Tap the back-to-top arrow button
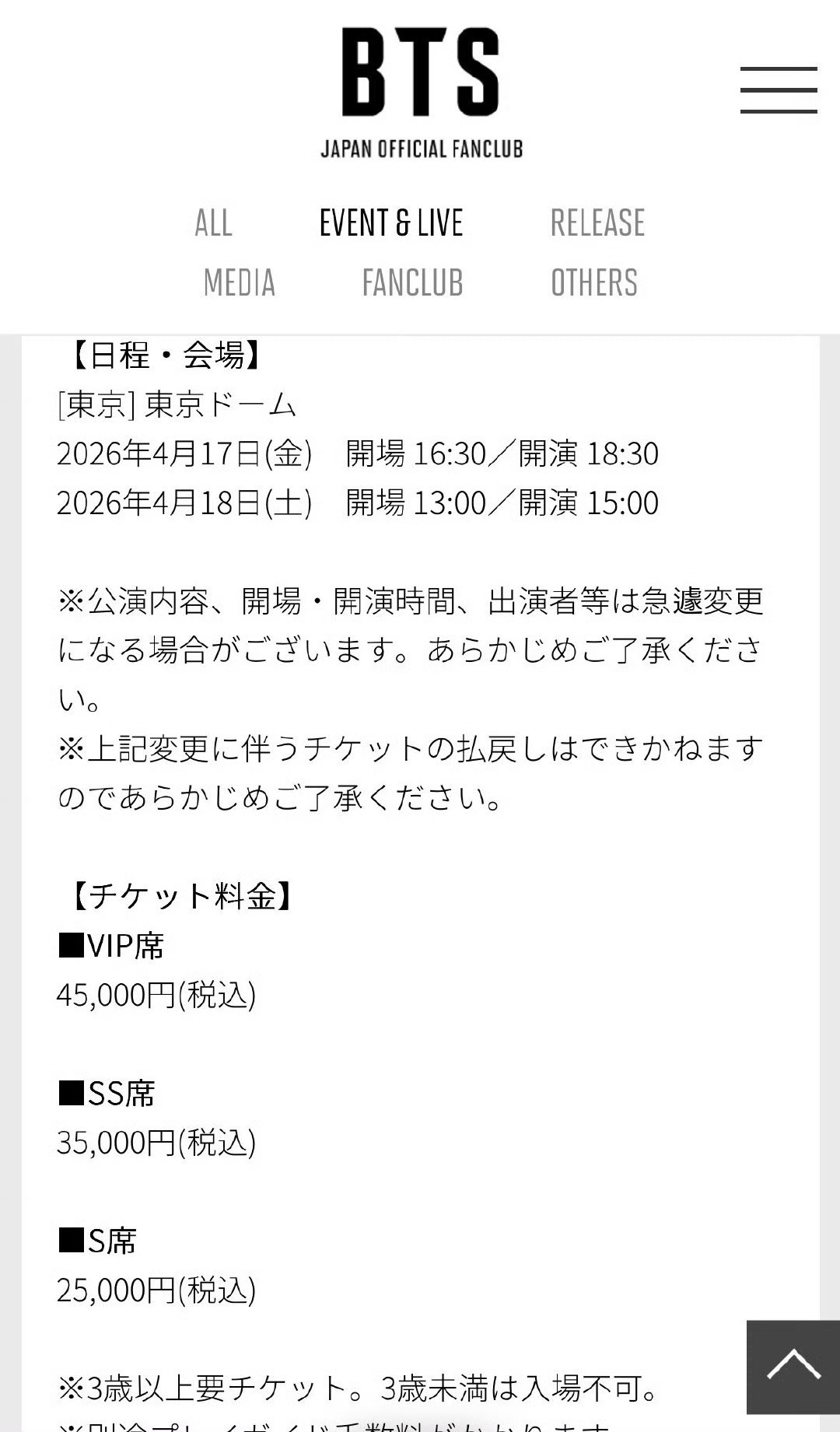840x1432 pixels. click(x=793, y=1366)
